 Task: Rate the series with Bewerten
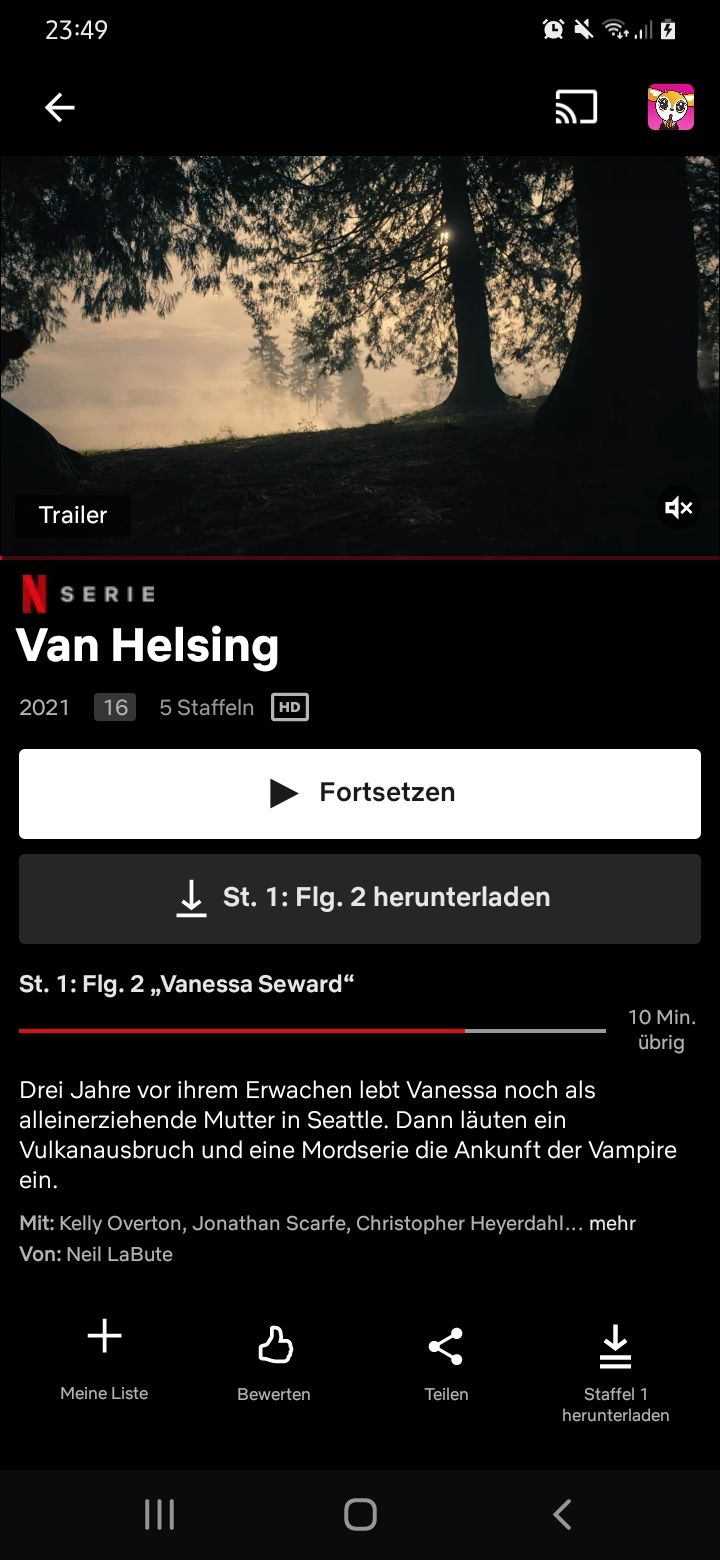click(x=274, y=1362)
